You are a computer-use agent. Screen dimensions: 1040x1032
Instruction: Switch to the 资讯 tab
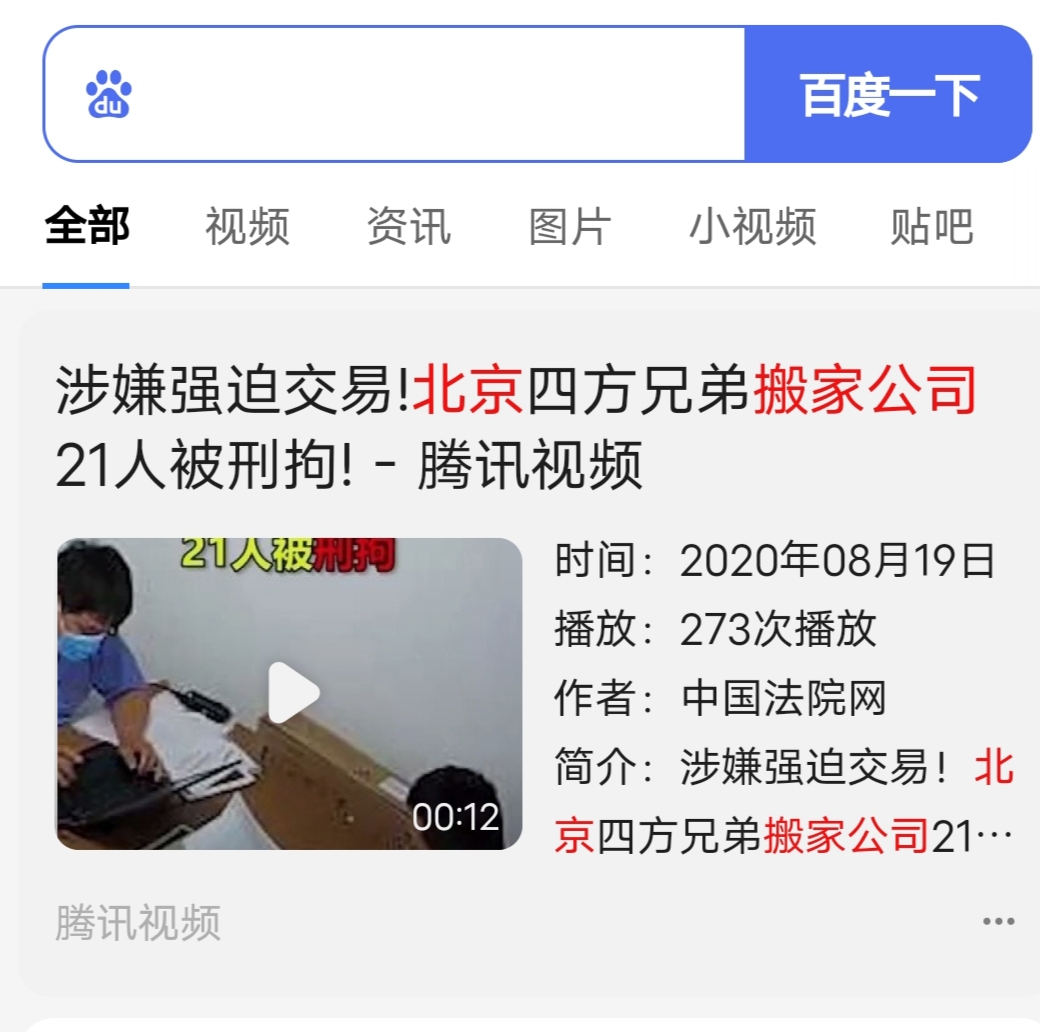click(x=408, y=227)
